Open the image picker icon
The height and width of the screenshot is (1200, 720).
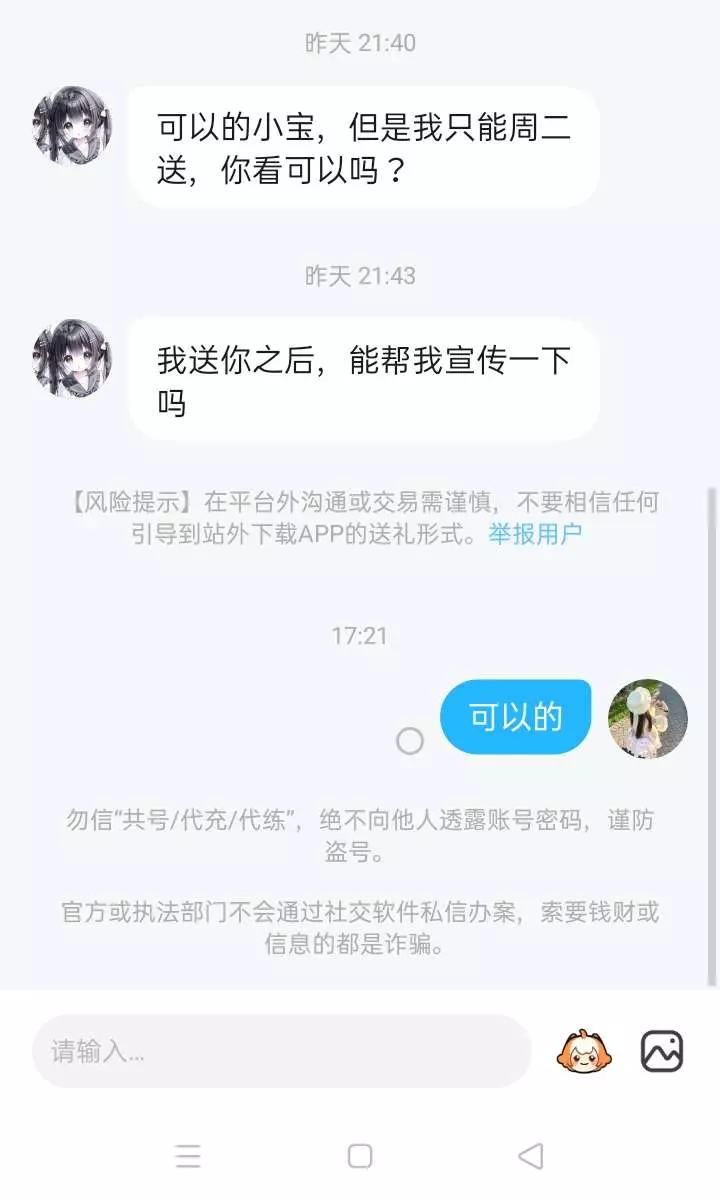(x=662, y=1051)
